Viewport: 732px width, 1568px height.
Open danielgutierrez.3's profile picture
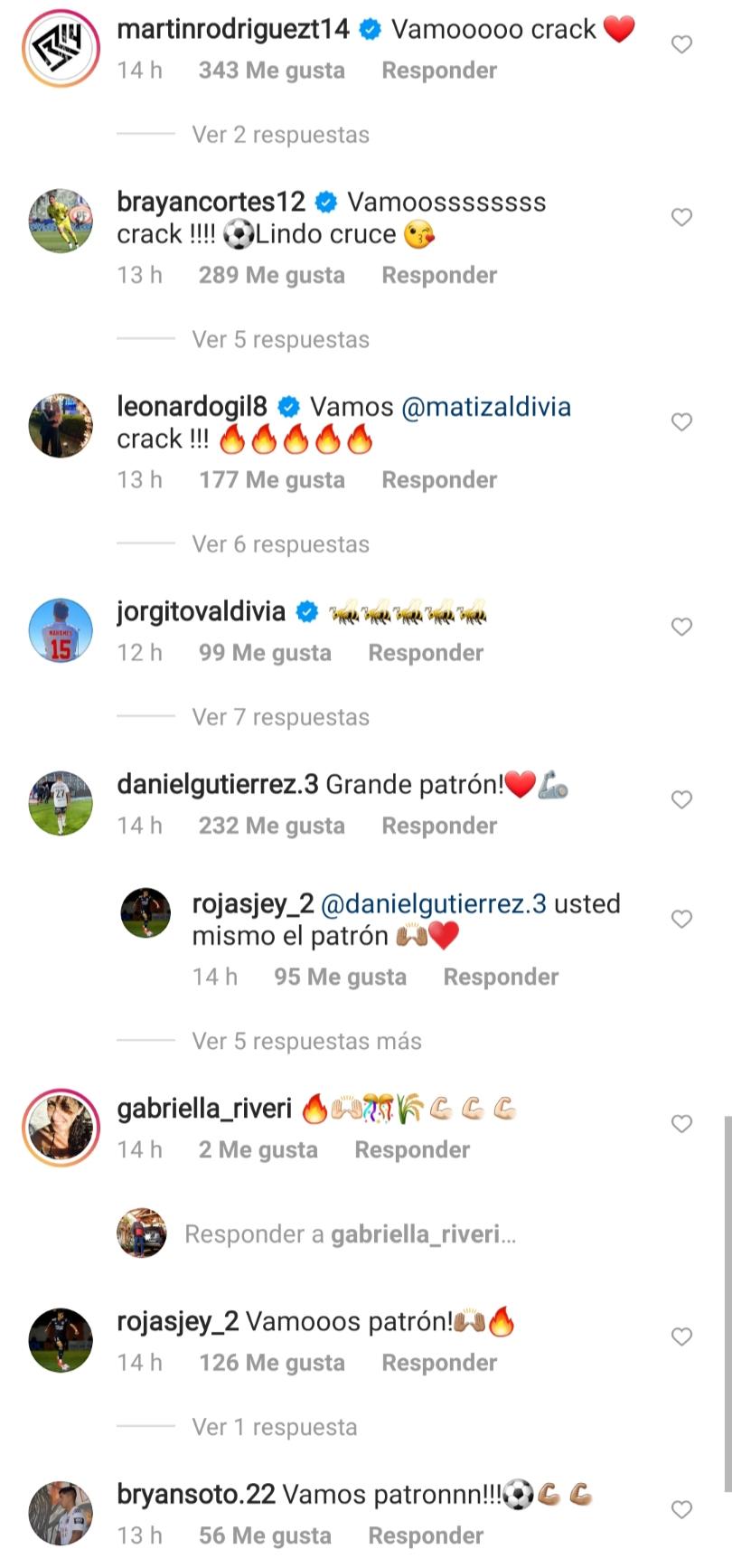click(x=61, y=803)
